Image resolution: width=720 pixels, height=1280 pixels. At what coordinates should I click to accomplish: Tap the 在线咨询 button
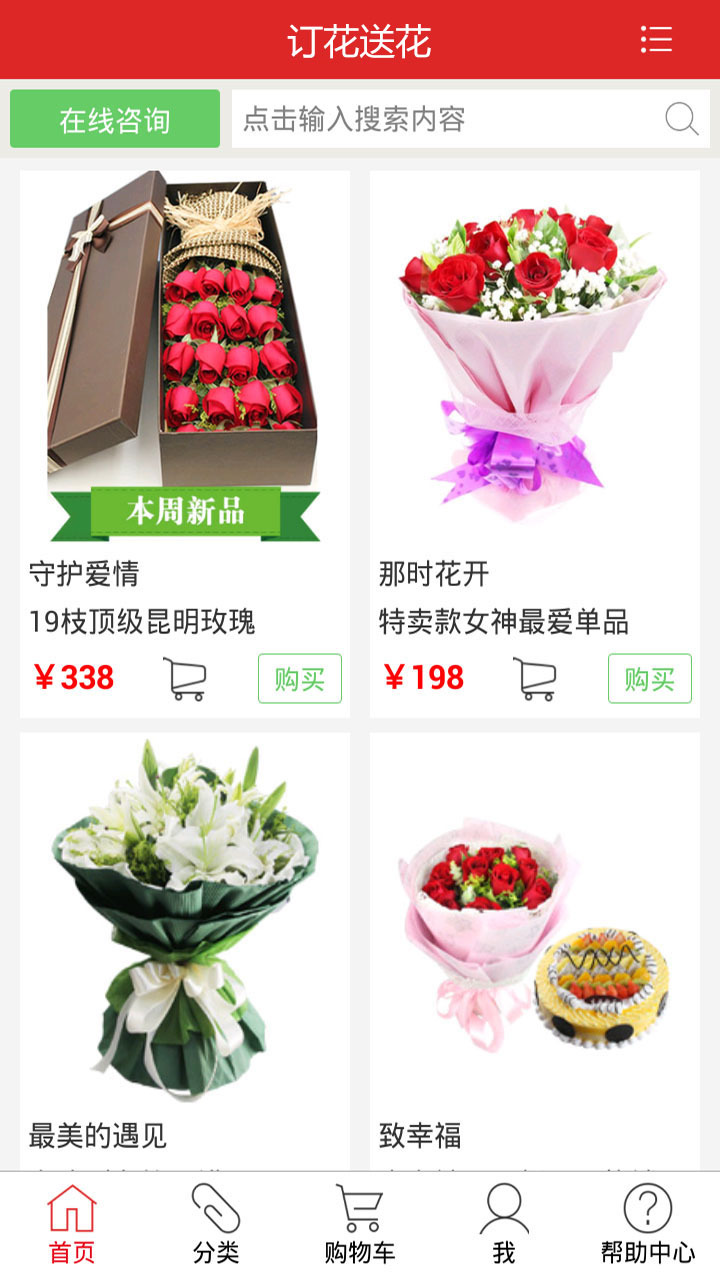tap(115, 120)
